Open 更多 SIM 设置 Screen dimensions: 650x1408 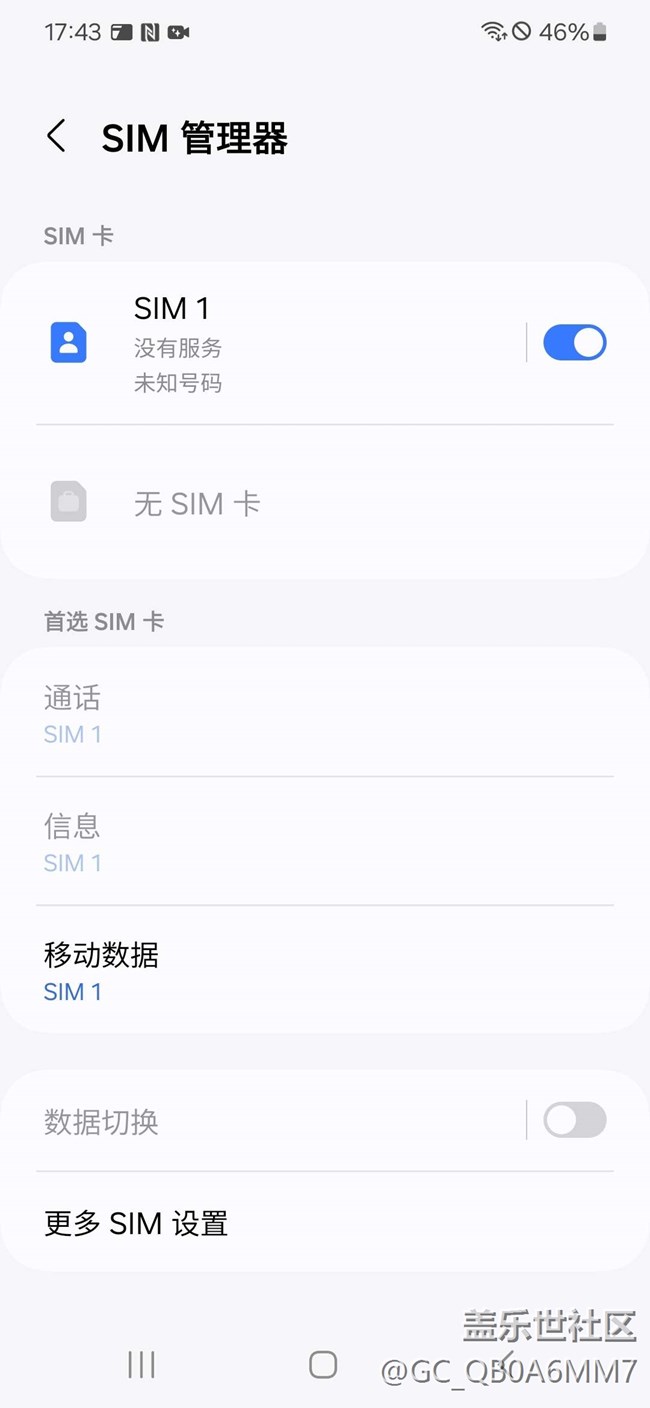[x=324, y=1223]
